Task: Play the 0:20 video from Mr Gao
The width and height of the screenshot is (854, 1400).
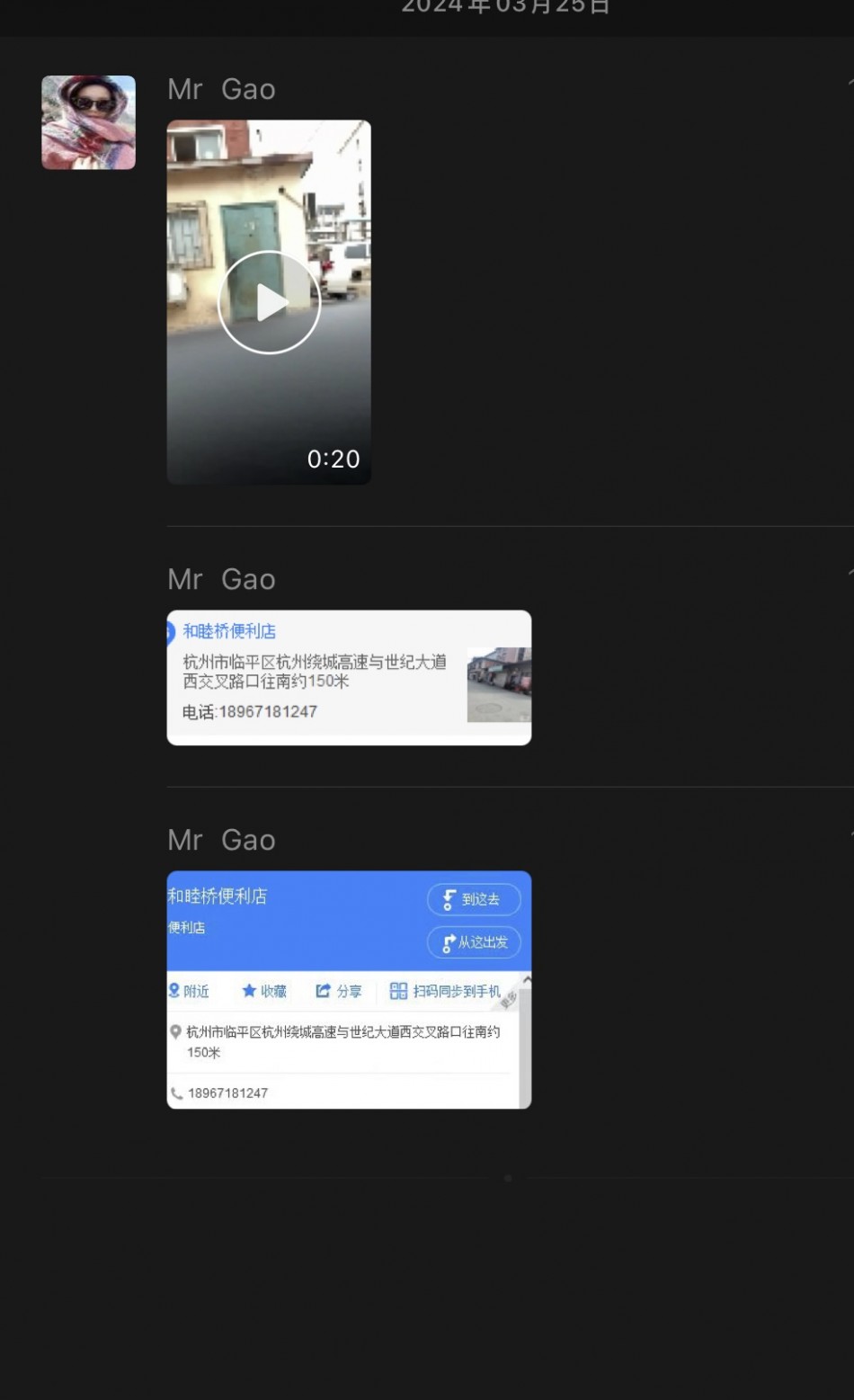Action: point(269,302)
